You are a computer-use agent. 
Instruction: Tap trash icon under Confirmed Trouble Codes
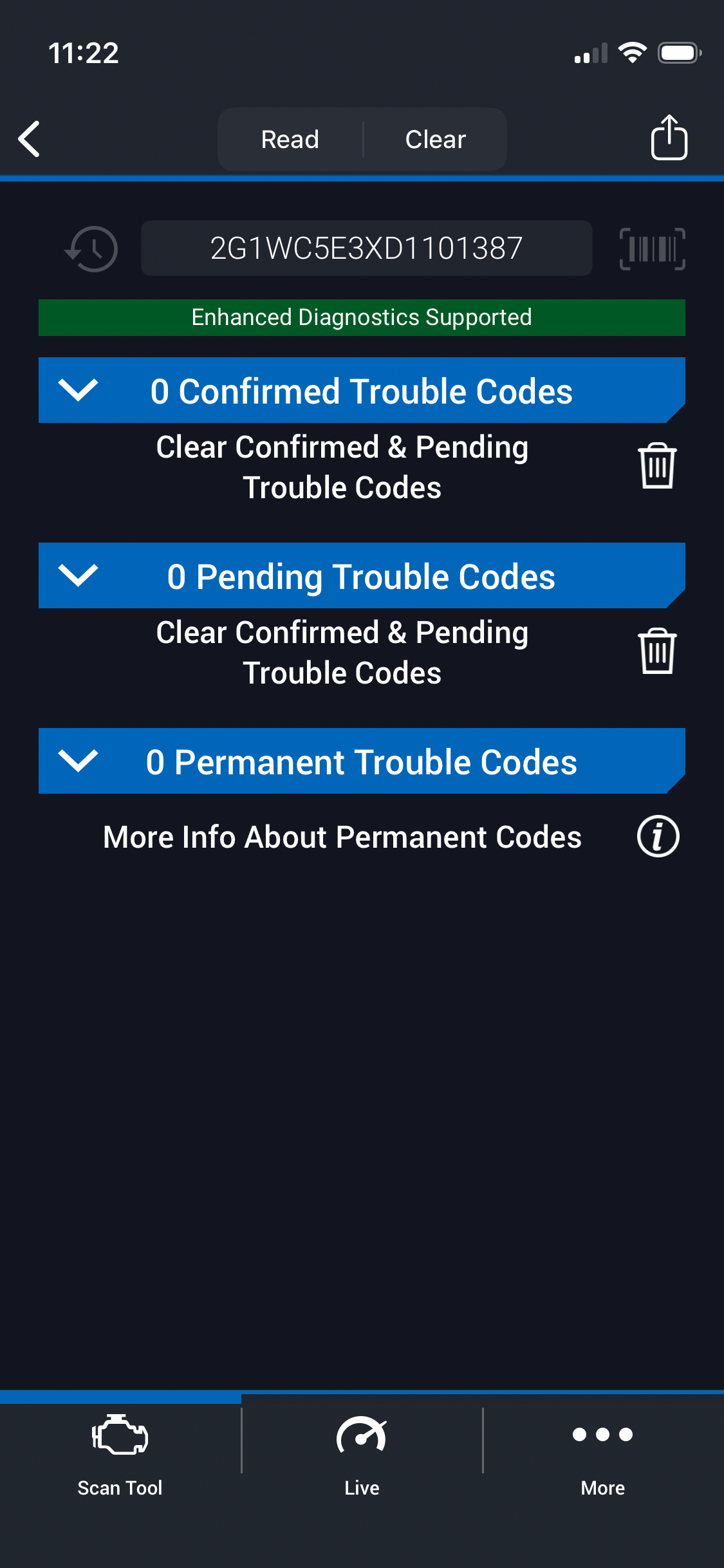pyautogui.click(x=657, y=466)
